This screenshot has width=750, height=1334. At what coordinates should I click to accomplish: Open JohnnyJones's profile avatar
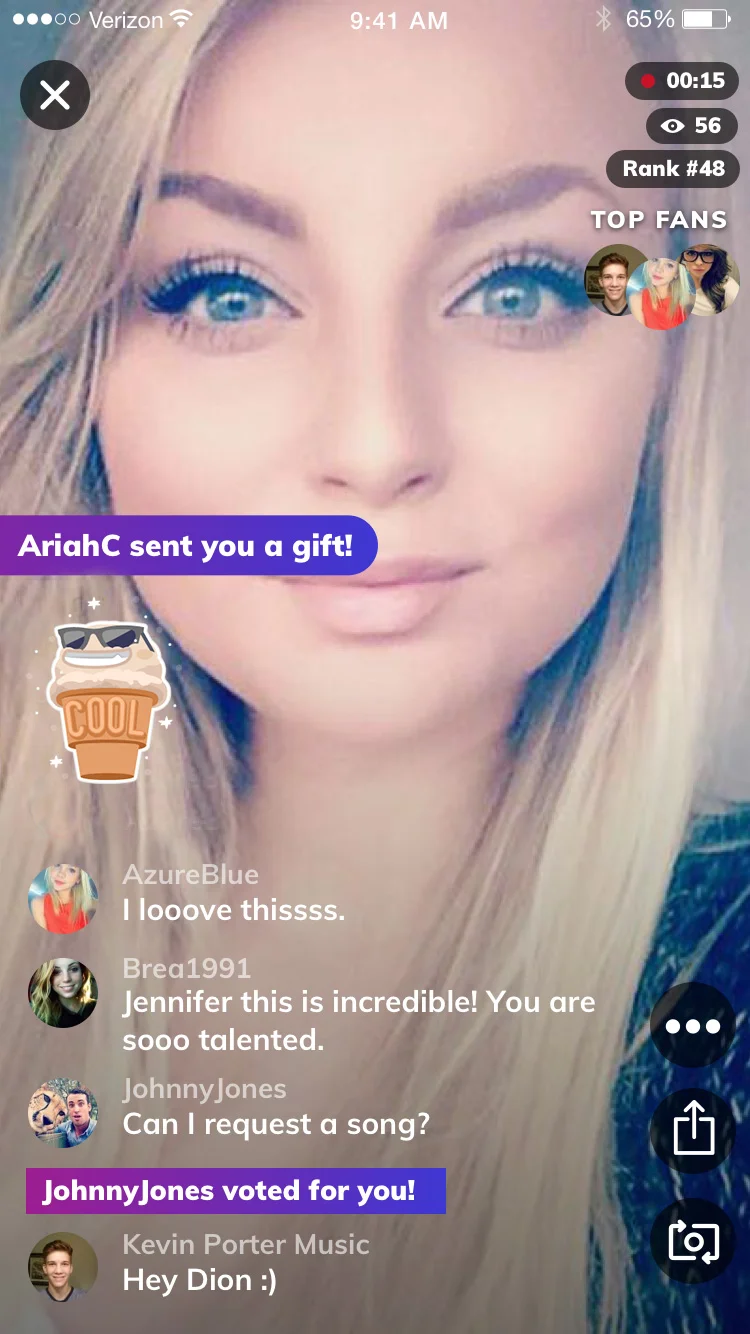click(x=63, y=1112)
